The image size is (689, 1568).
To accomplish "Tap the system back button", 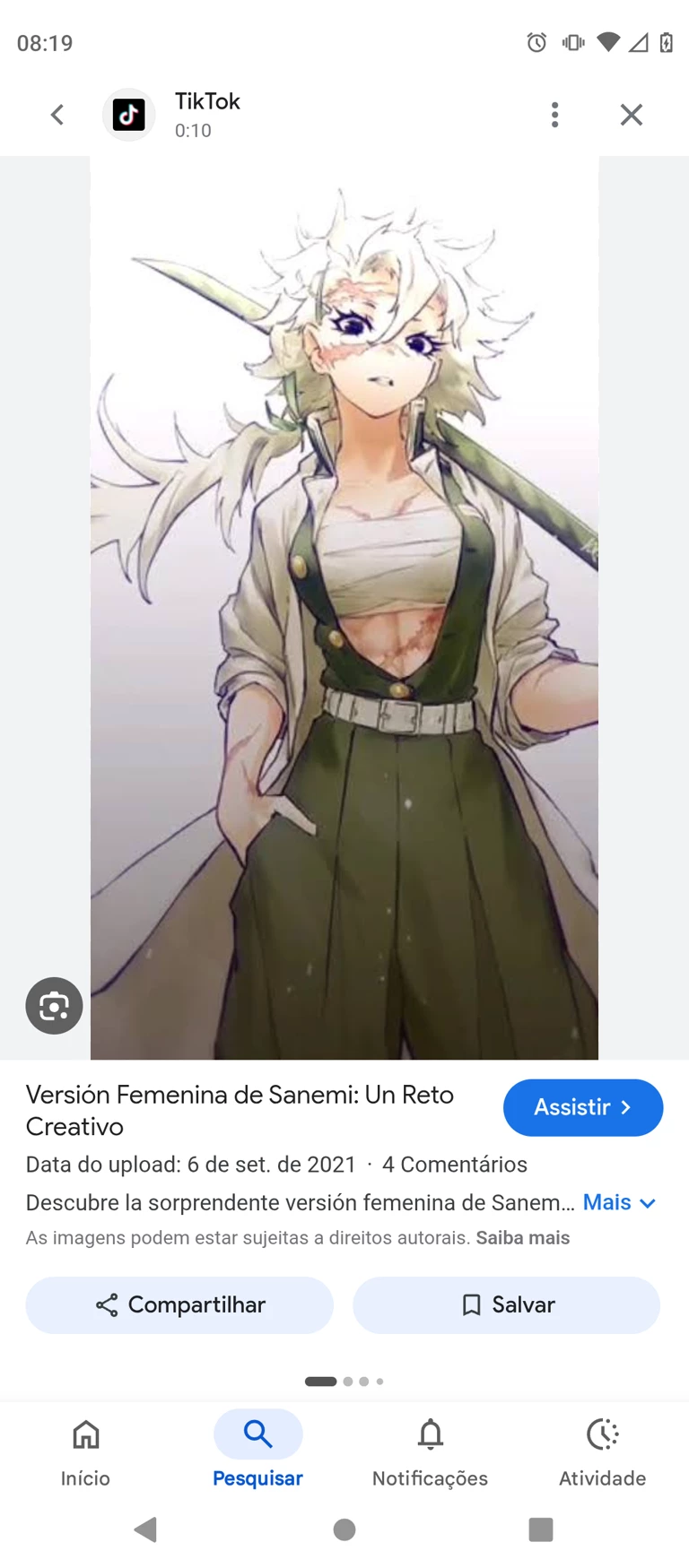I will coord(145,1529).
